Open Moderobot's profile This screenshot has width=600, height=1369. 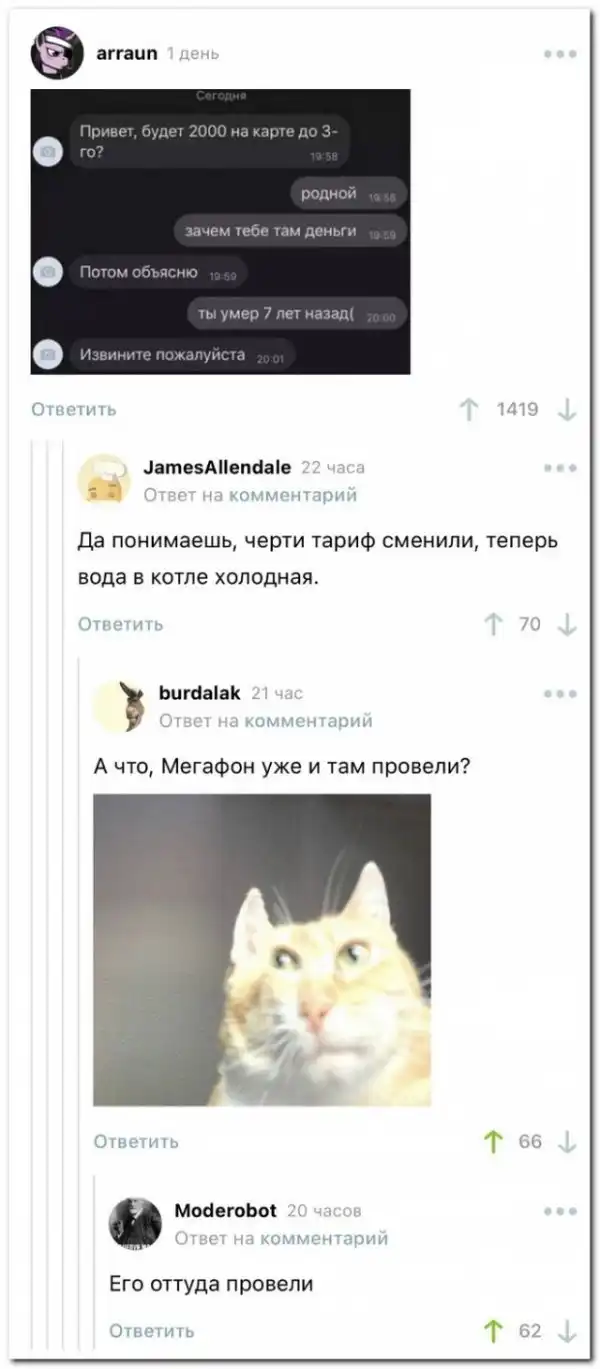225,1210
